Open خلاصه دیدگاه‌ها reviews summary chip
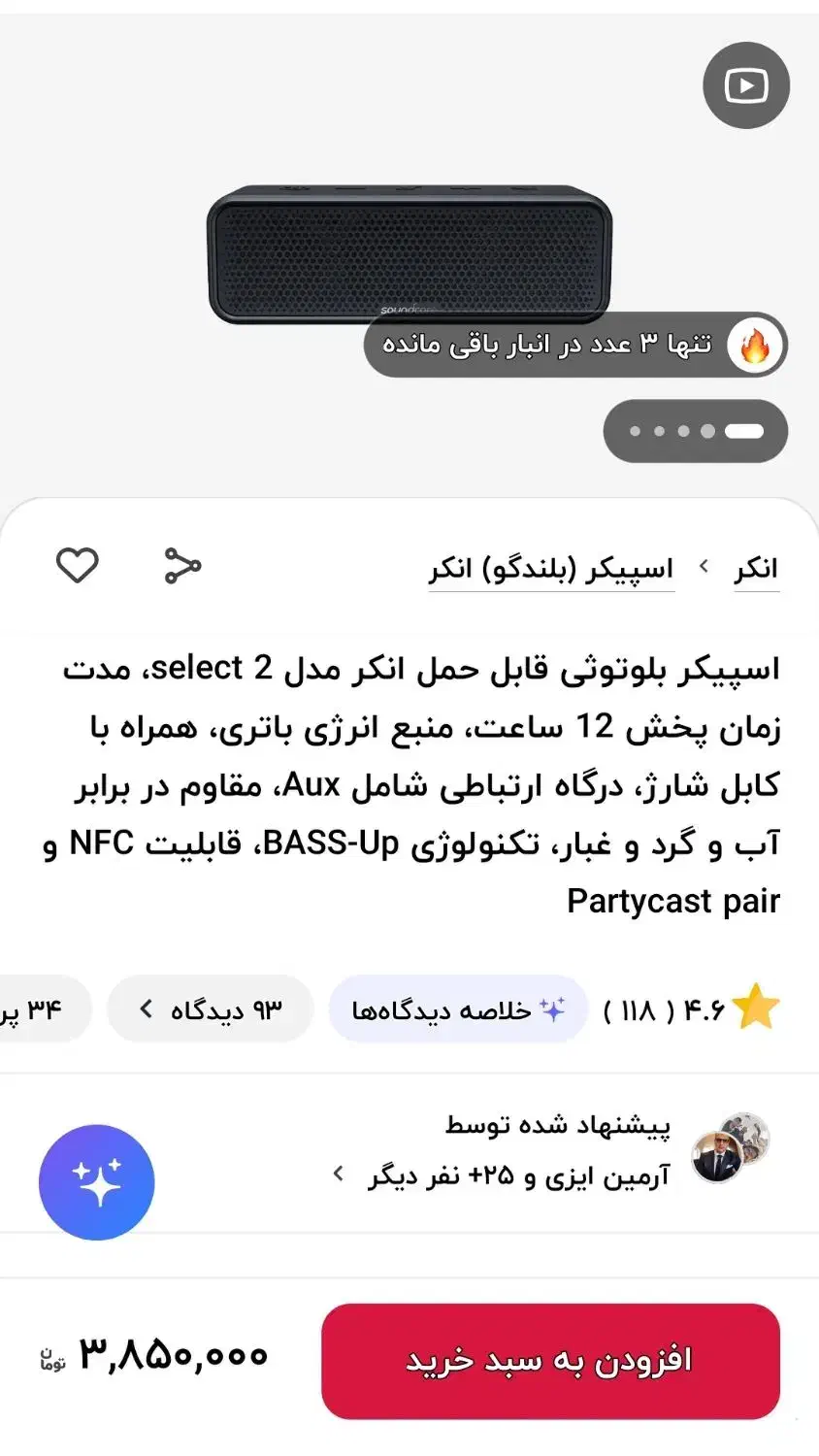Screen dimensions: 819x1456 [x=458, y=1009]
